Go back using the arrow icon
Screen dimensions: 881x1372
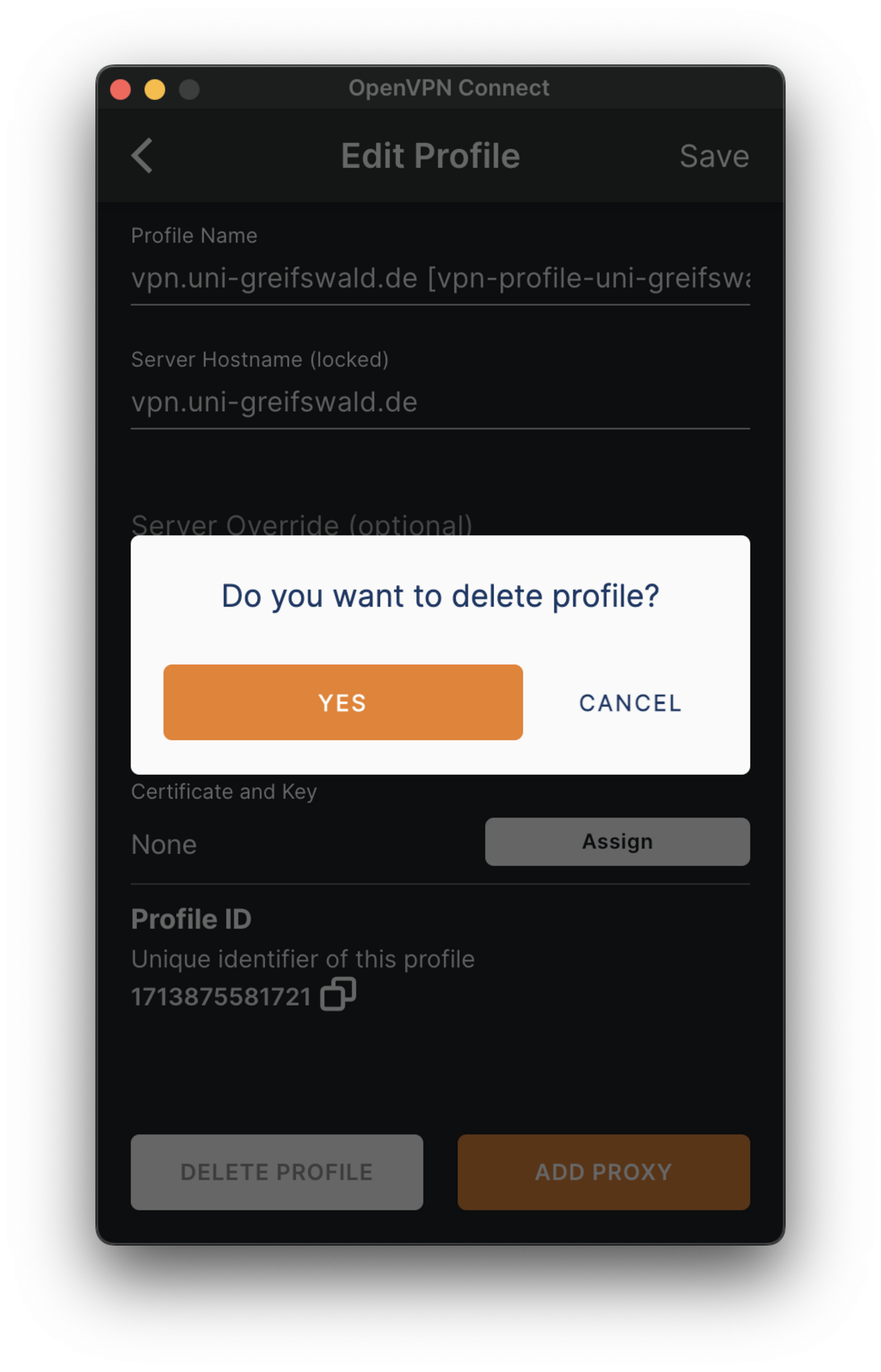pyautogui.click(x=142, y=156)
